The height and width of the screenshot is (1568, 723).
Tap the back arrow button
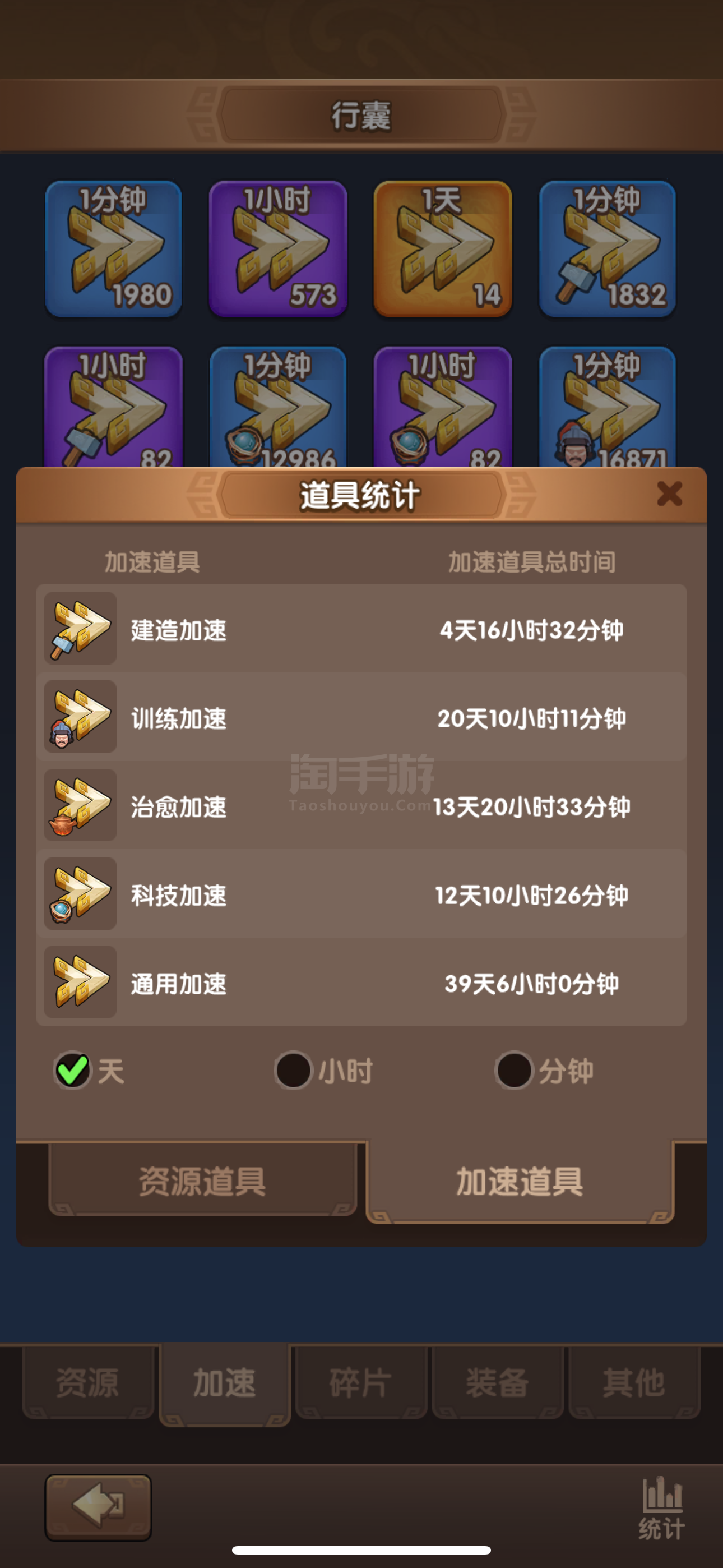(x=98, y=1506)
